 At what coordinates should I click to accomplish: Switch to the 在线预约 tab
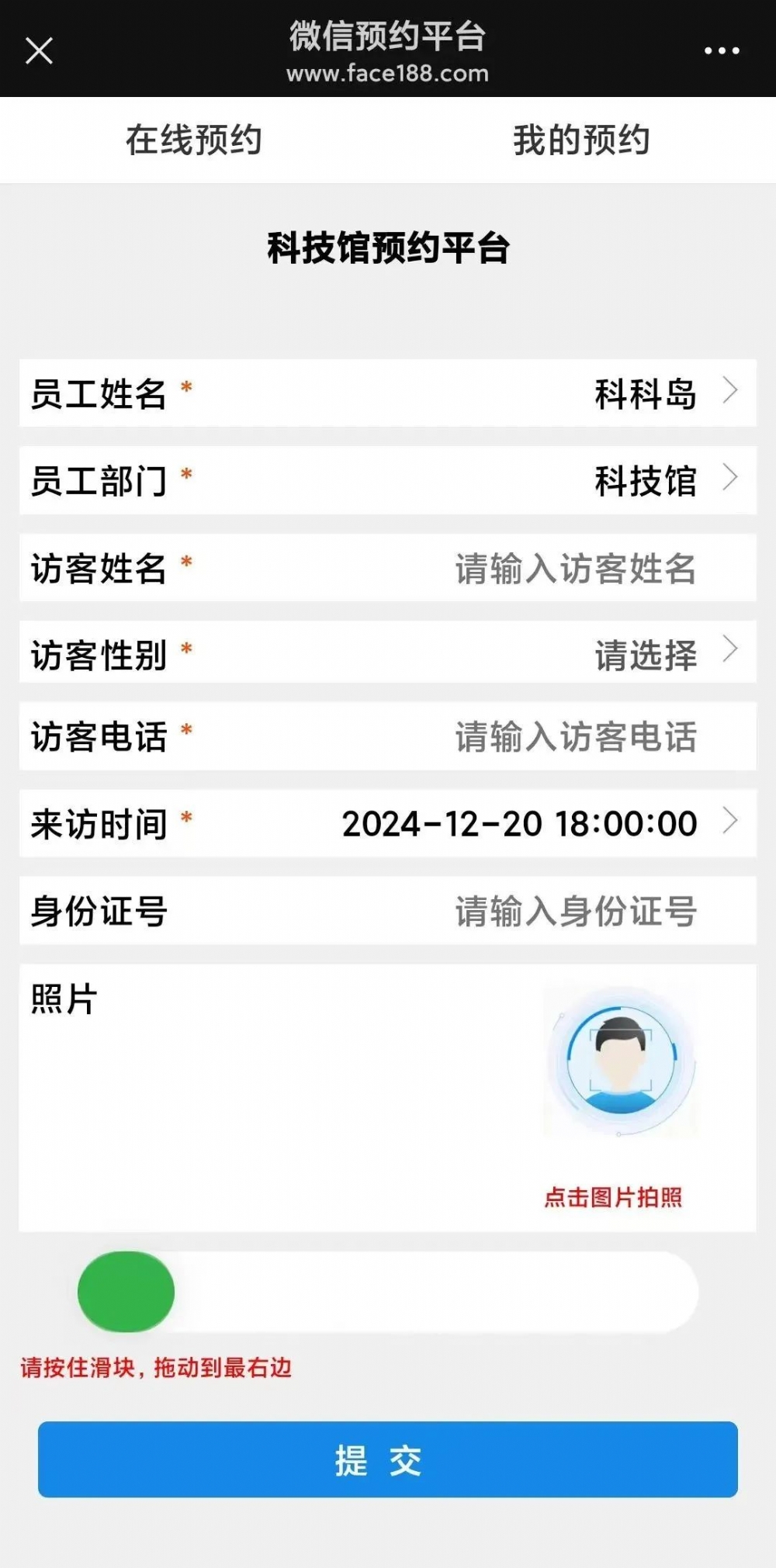tap(193, 140)
